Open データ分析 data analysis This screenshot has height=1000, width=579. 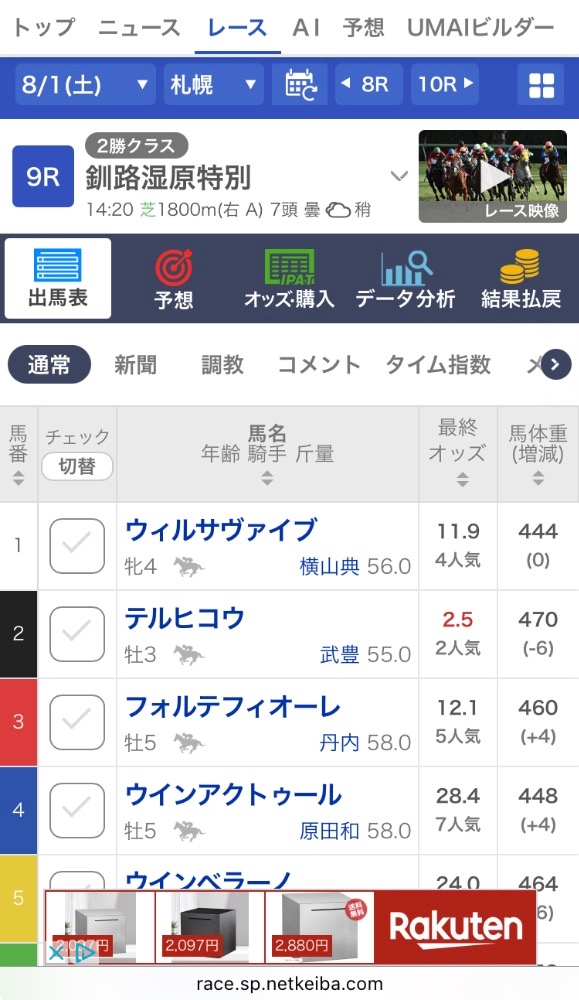pyautogui.click(x=406, y=279)
